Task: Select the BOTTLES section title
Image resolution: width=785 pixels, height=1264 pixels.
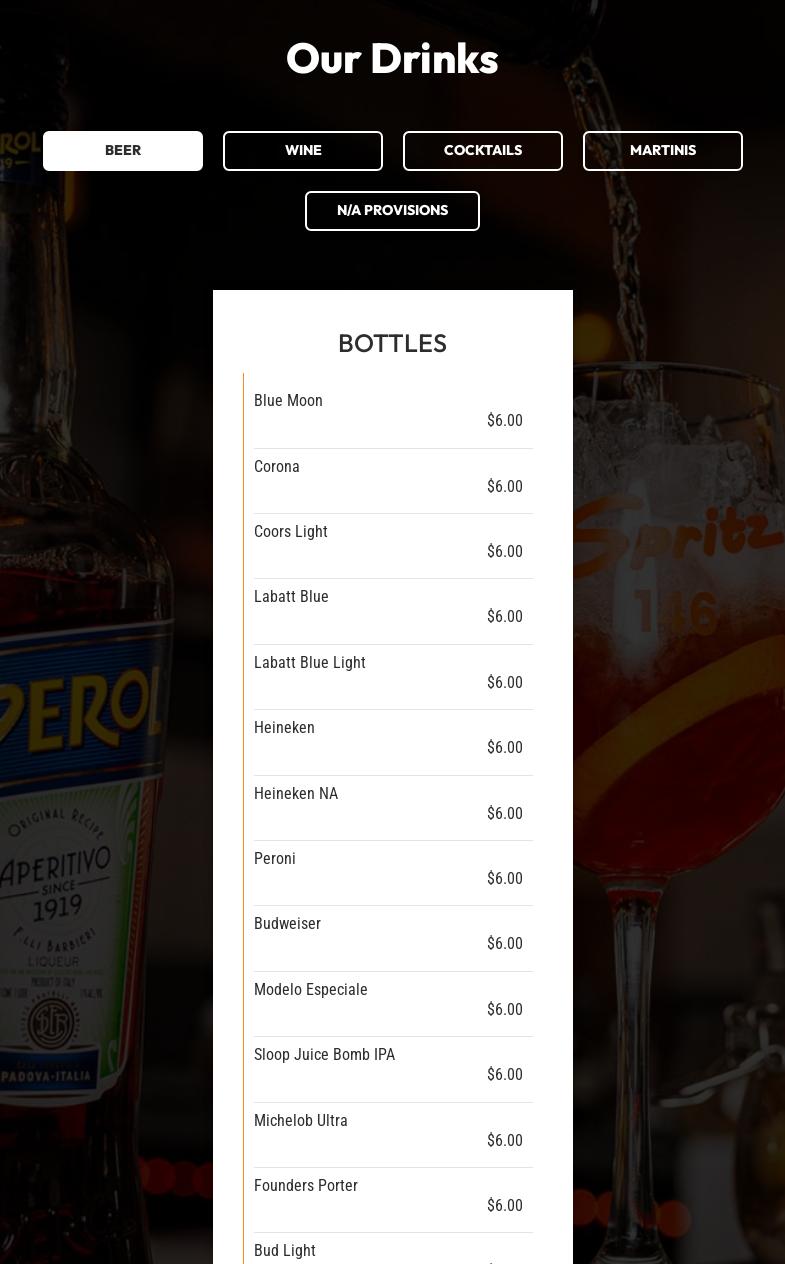Action: coord(392,344)
